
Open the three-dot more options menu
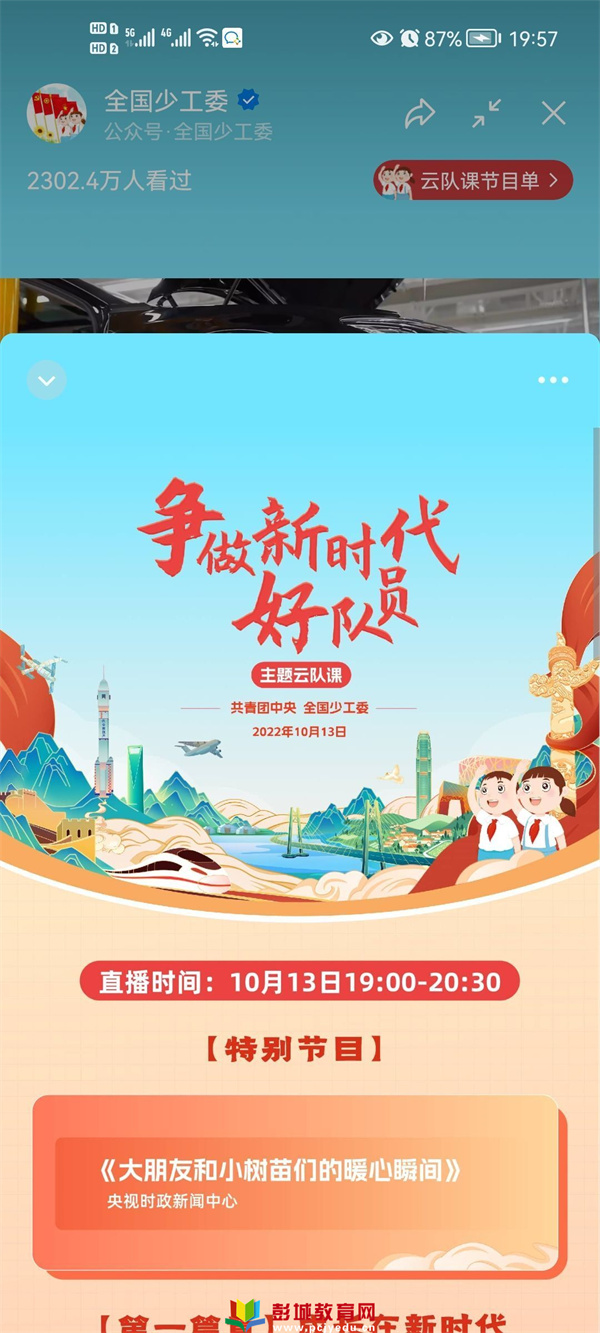[553, 380]
